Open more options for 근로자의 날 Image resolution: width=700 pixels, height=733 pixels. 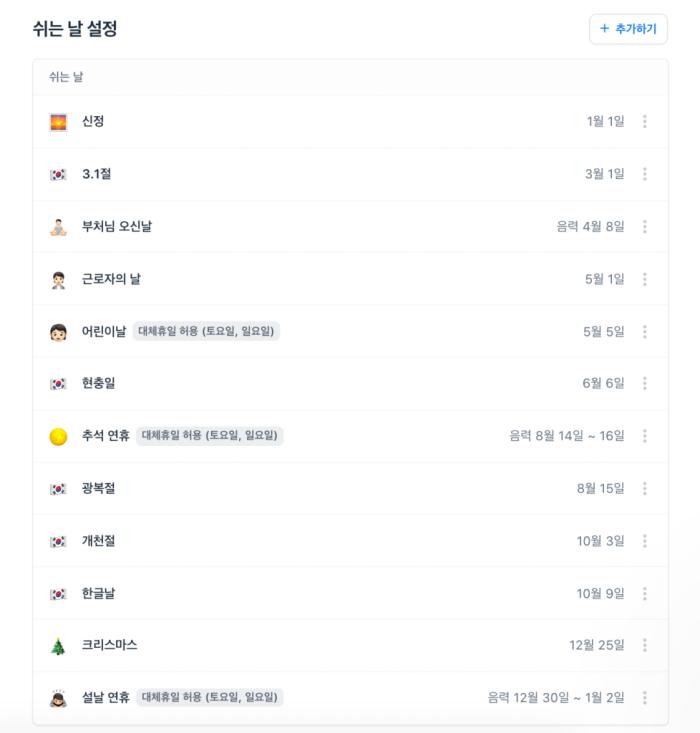click(x=644, y=279)
